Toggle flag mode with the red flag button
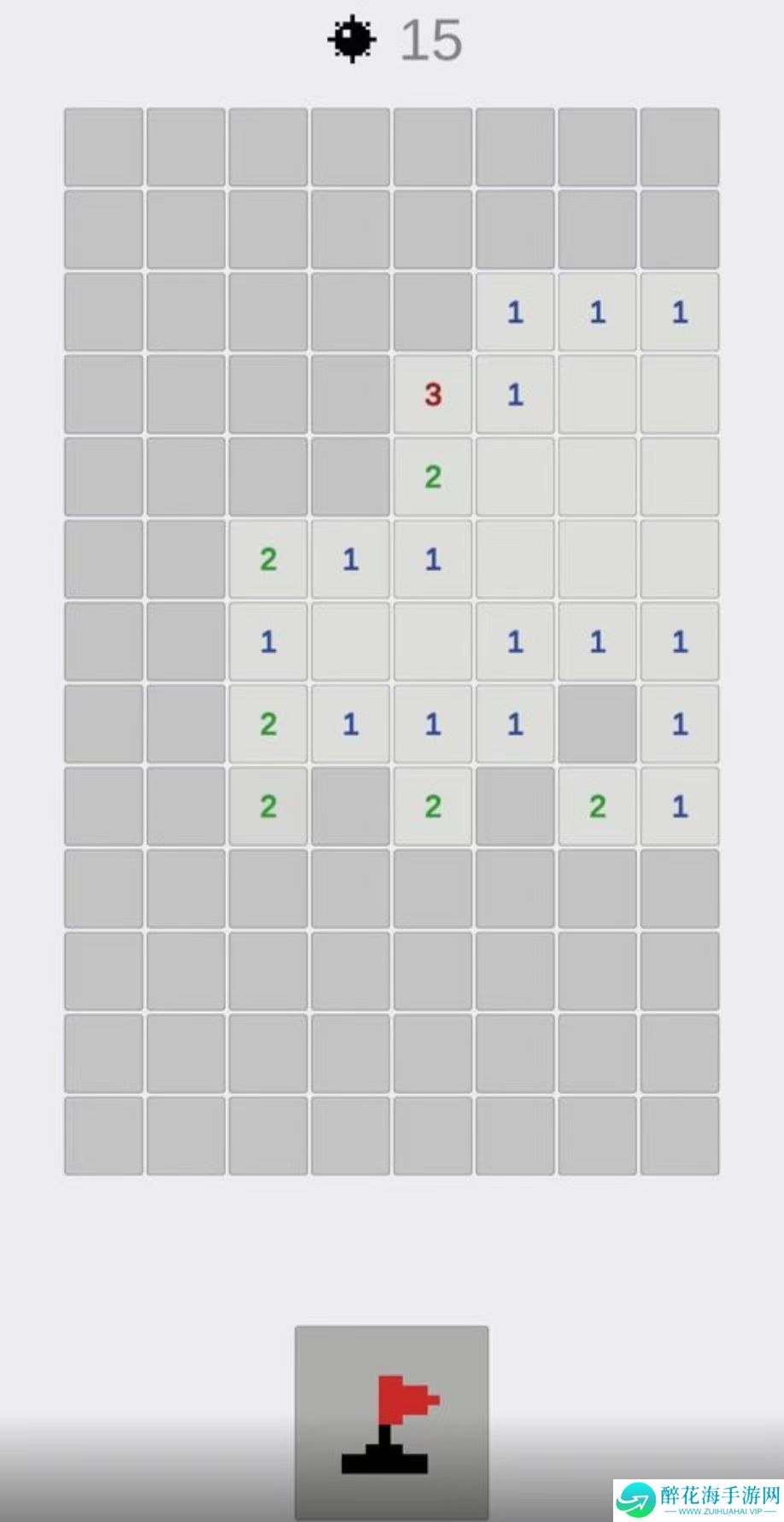Screen dimensions: 784x1522 [392, 1422]
